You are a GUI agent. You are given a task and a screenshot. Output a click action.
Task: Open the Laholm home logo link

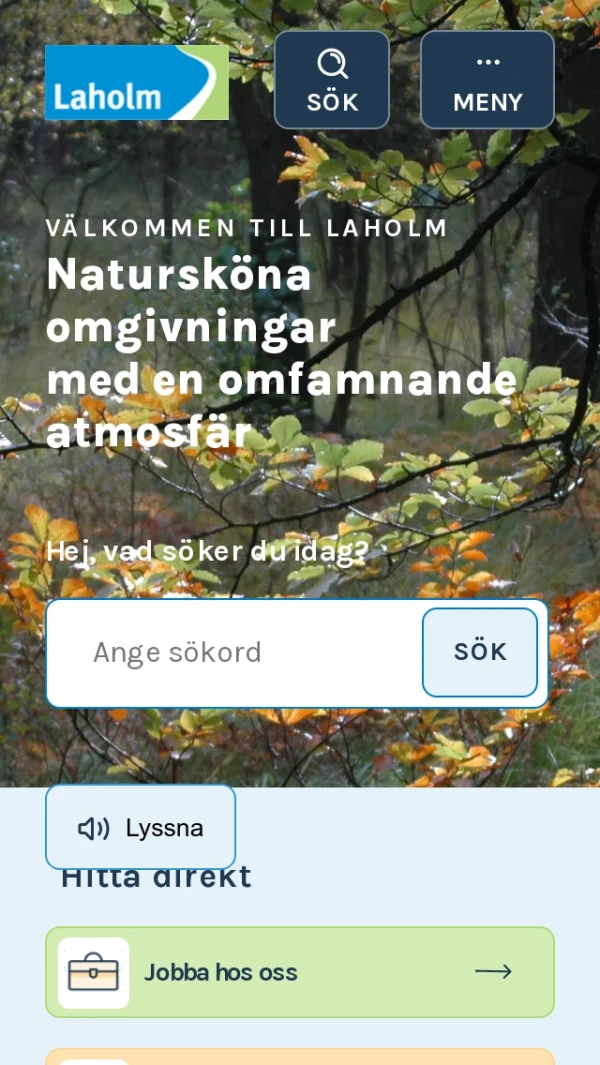pyautogui.click(x=136, y=82)
